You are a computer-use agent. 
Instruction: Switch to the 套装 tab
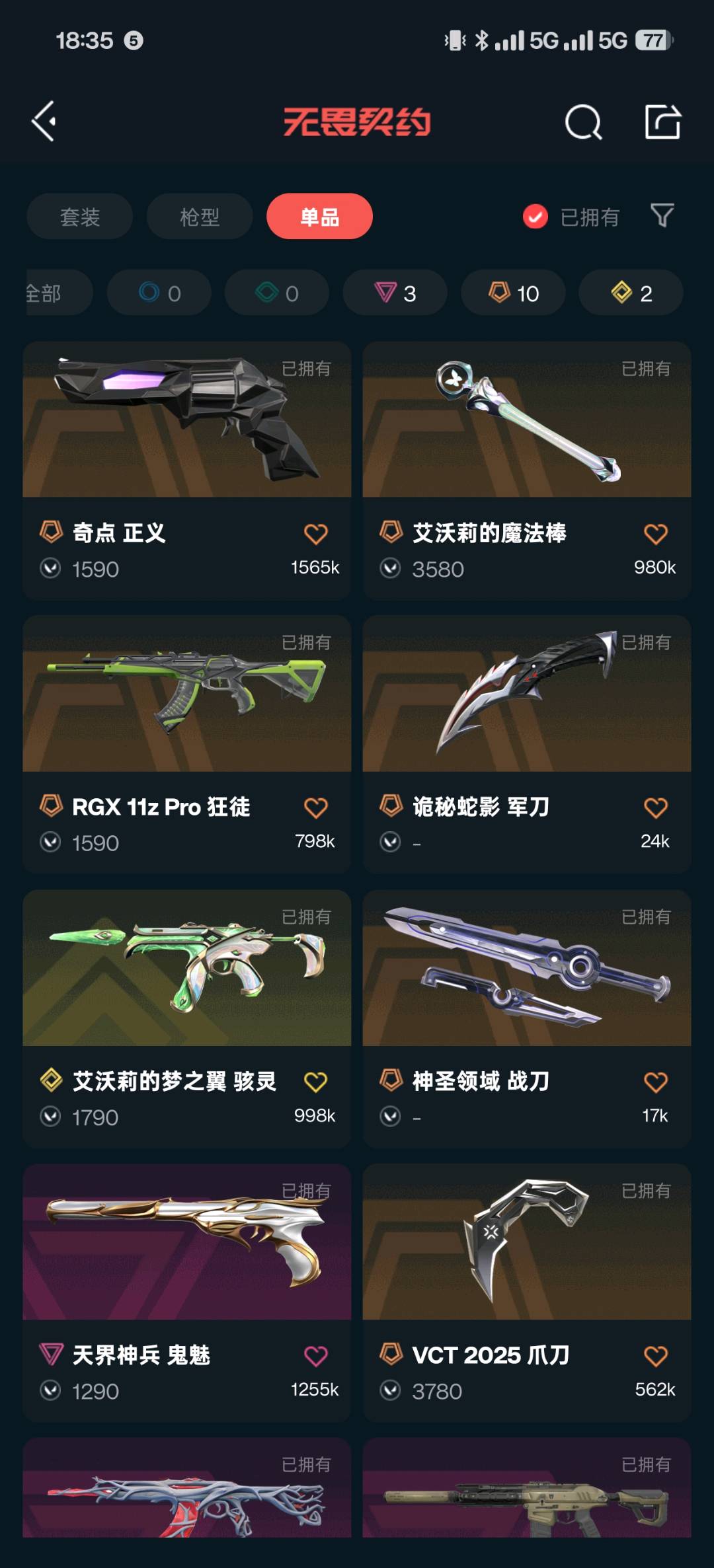79,217
